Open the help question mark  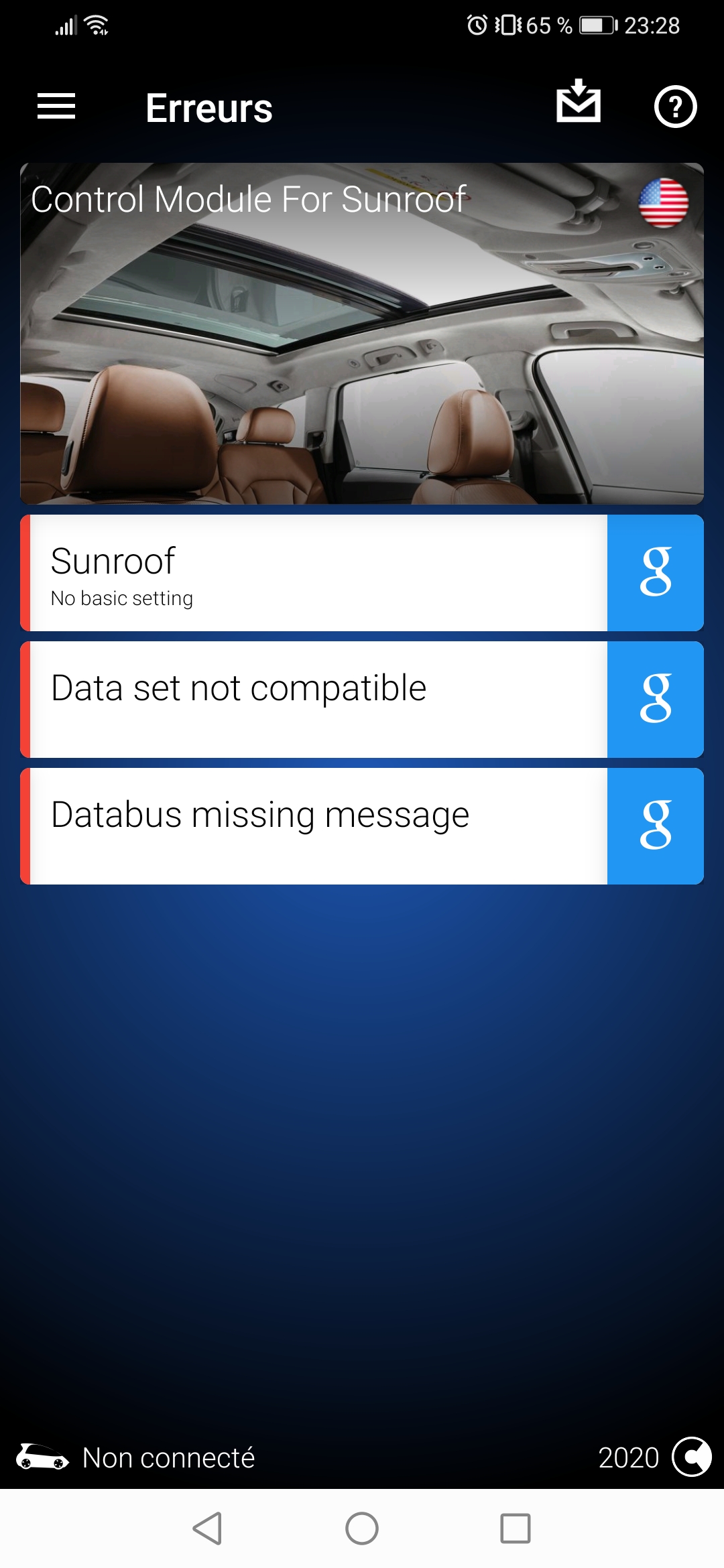click(x=675, y=107)
